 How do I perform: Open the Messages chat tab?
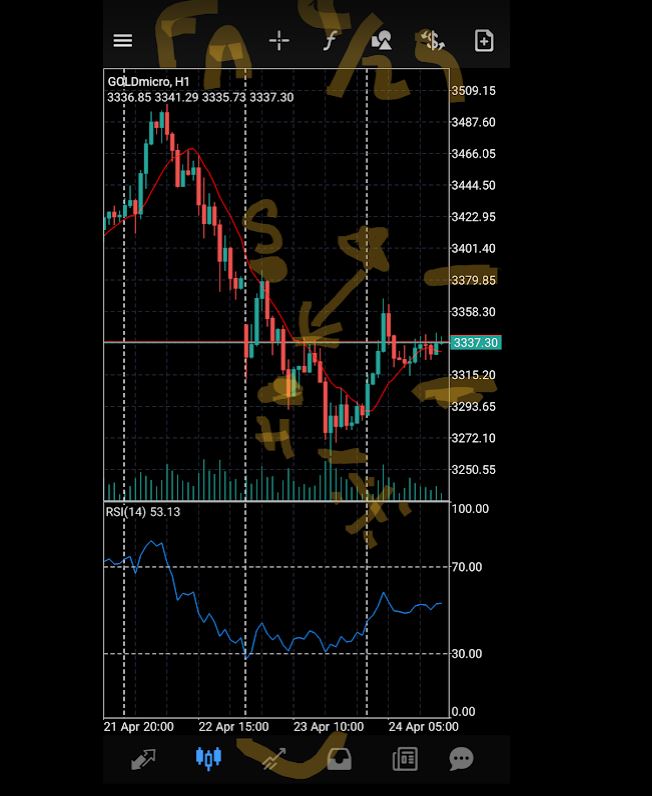coord(461,759)
